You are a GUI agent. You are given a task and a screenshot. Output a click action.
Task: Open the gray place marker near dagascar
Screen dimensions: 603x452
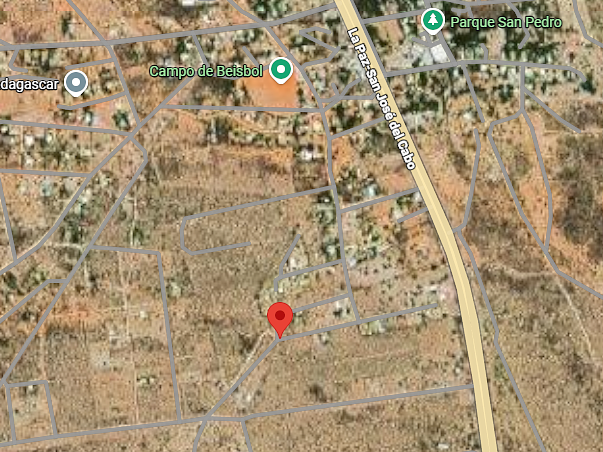coord(76,82)
